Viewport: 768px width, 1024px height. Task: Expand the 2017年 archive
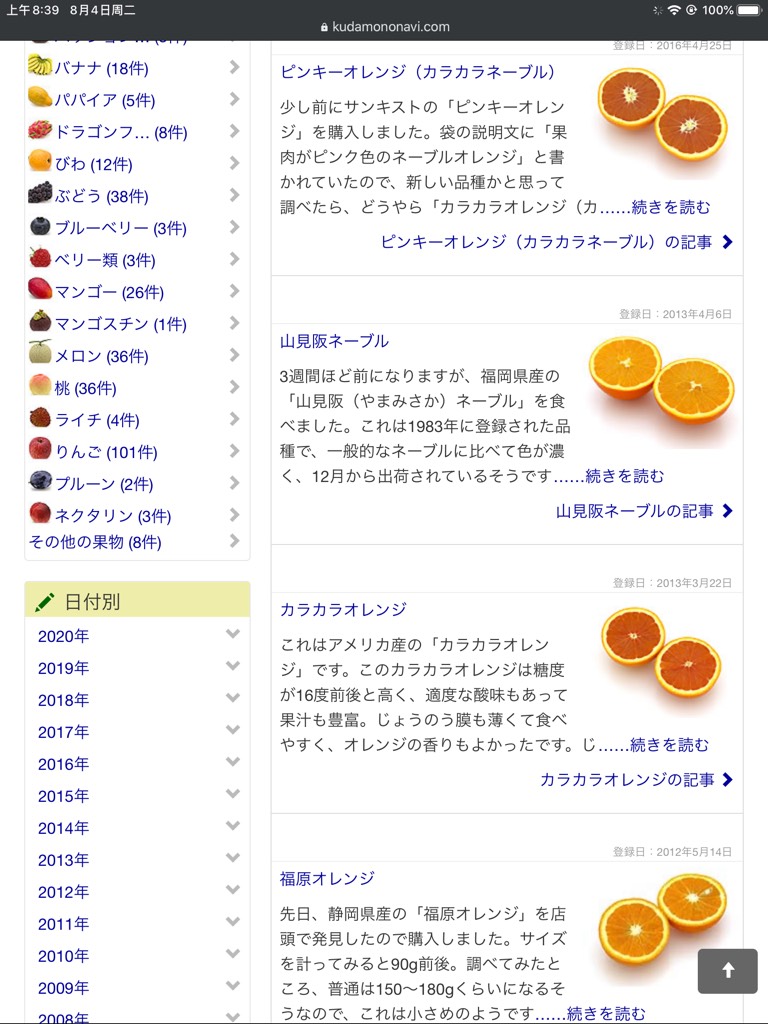137,732
